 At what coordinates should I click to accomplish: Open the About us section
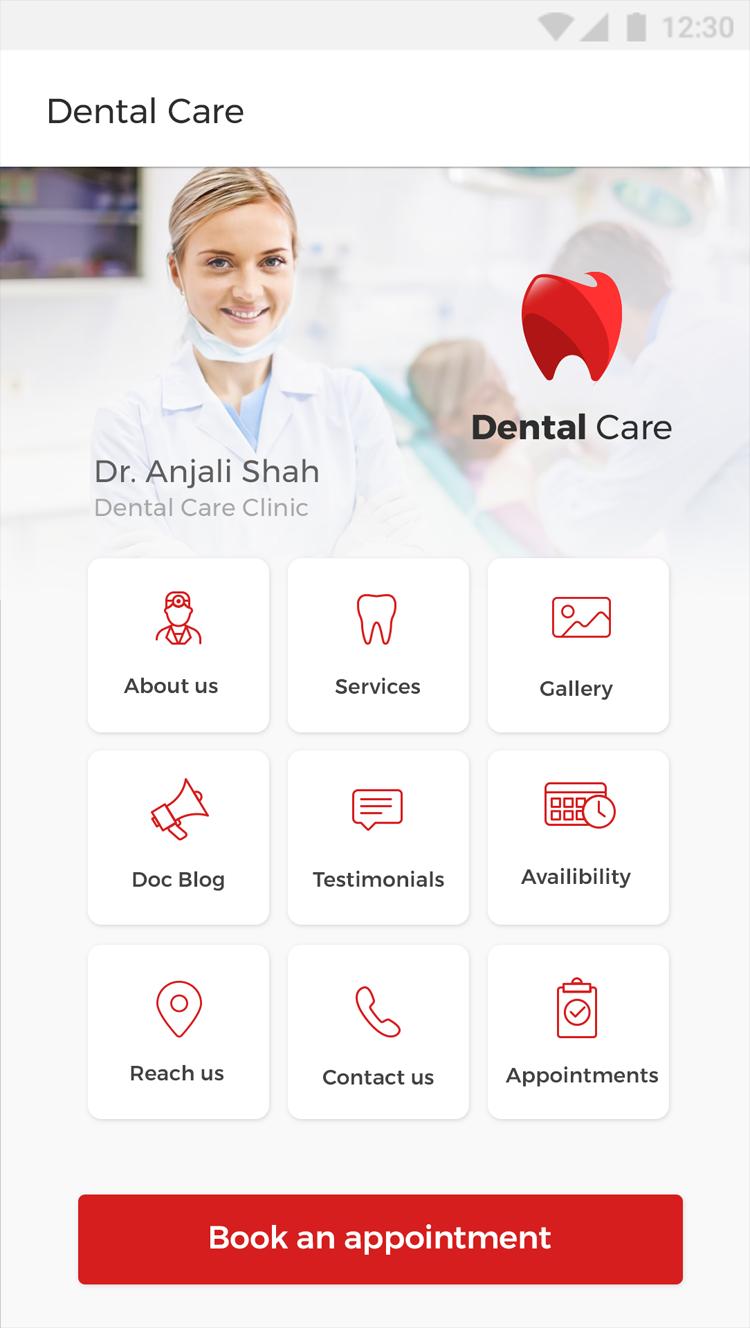point(178,645)
